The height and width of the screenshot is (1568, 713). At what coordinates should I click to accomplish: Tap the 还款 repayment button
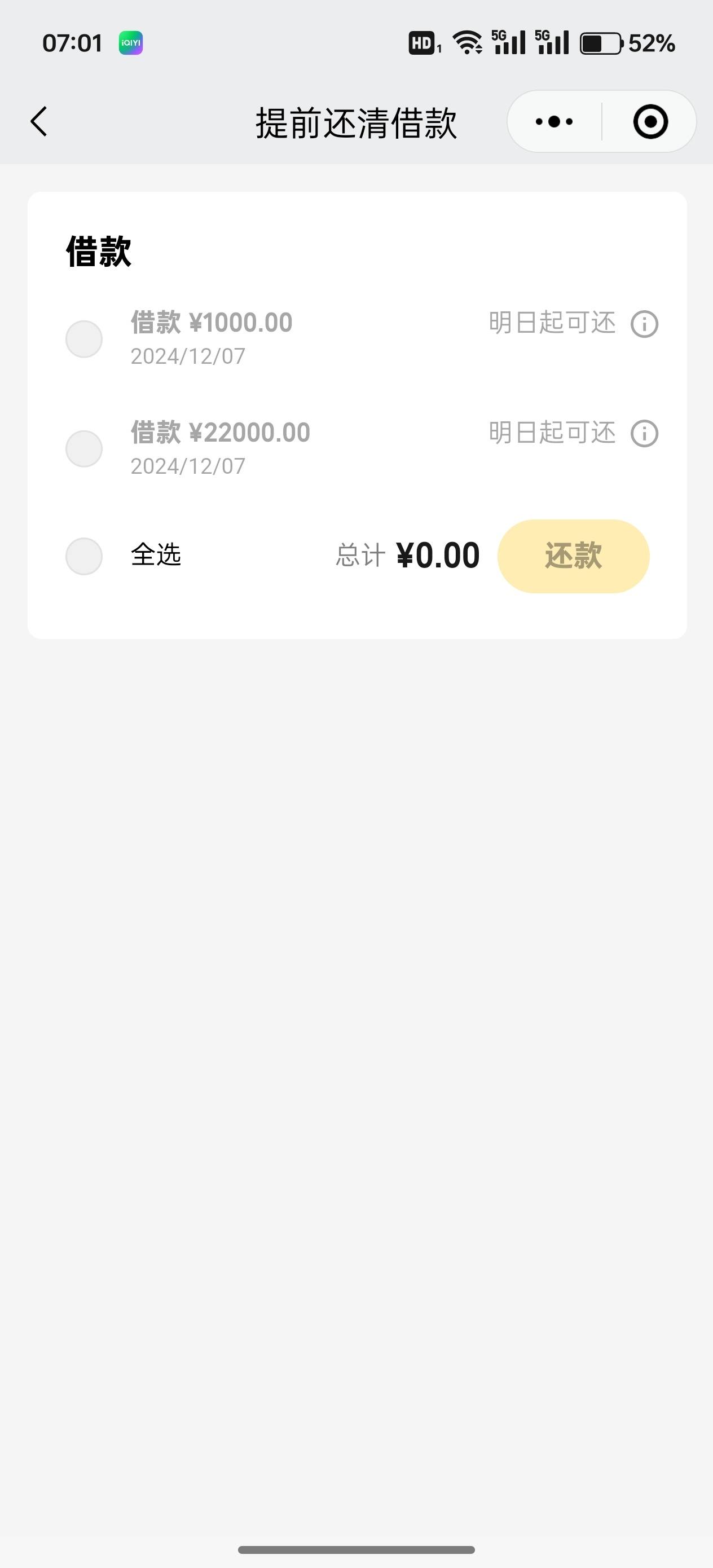click(x=573, y=556)
